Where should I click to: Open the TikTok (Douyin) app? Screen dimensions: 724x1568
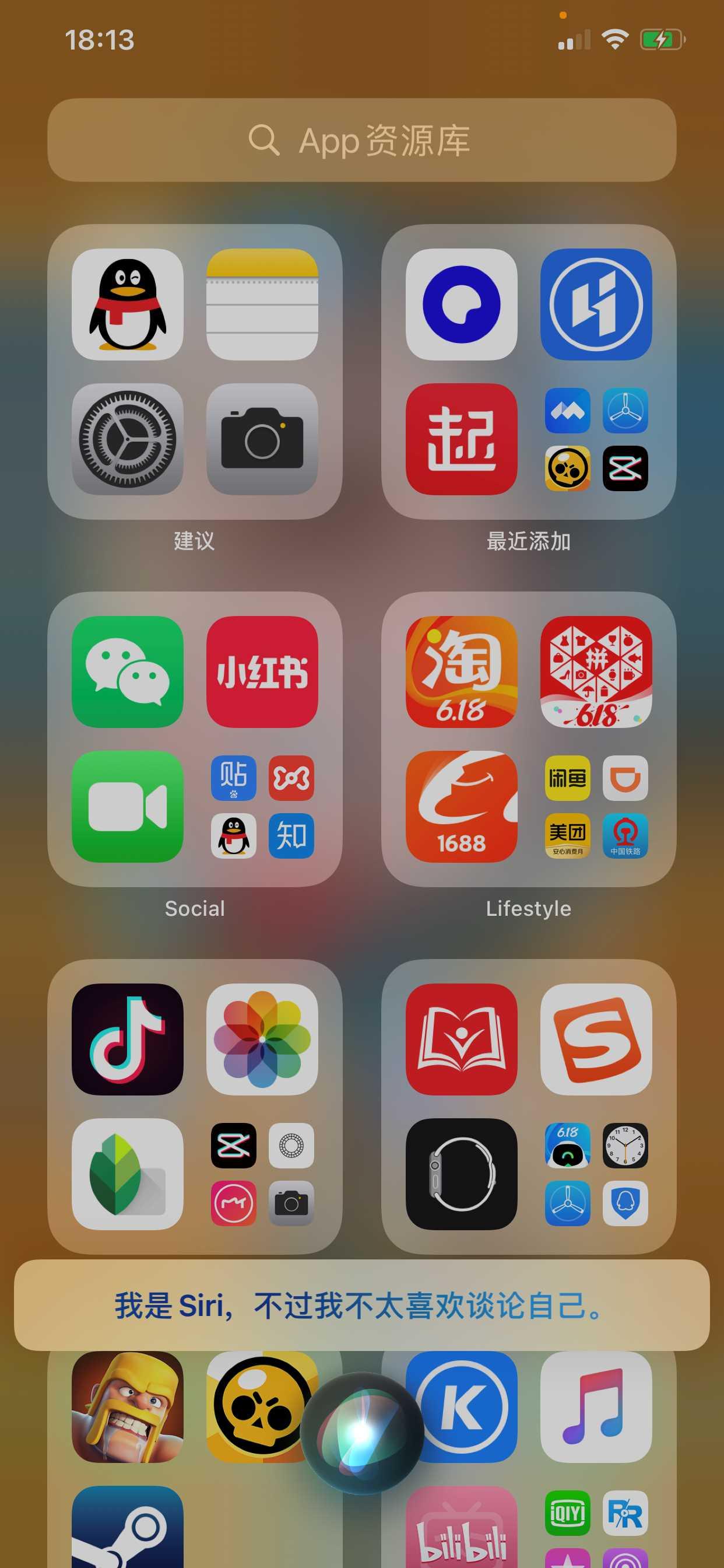127,1039
